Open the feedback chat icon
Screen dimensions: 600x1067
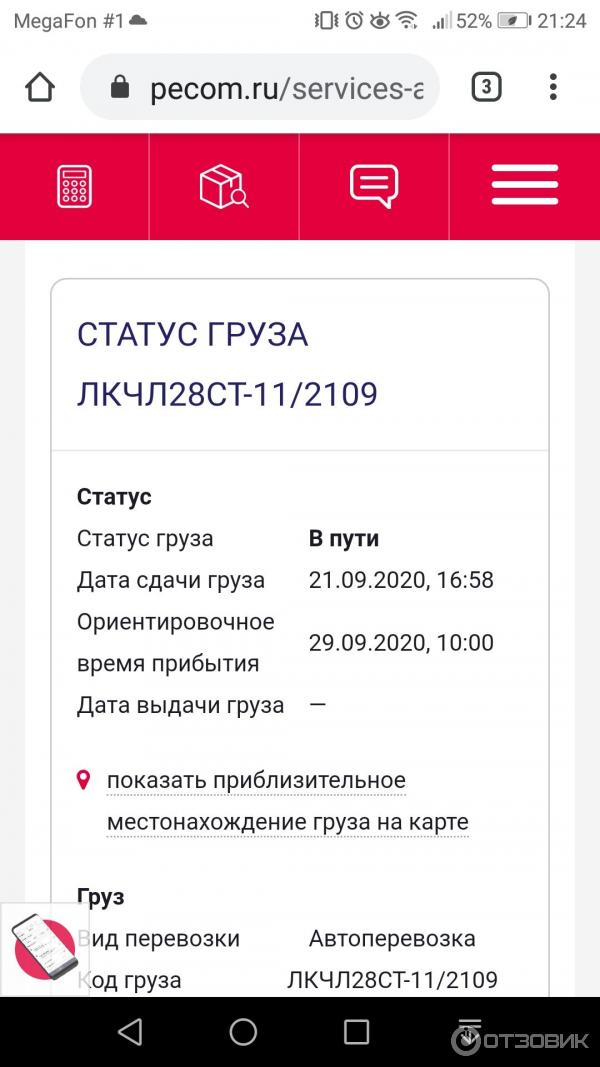click(x=374, y=186)
